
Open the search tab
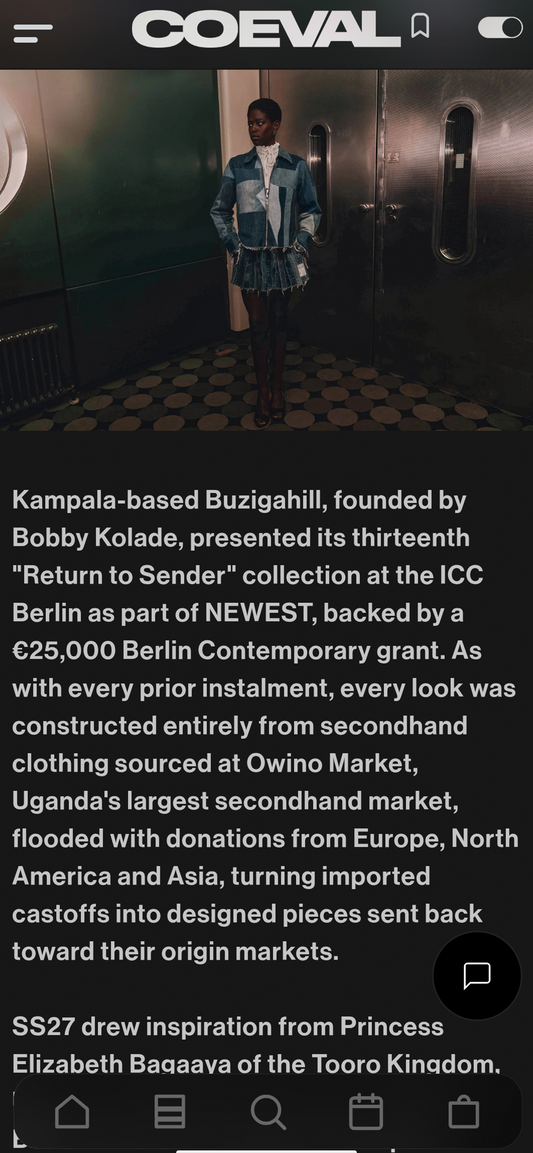point(268,1111)
